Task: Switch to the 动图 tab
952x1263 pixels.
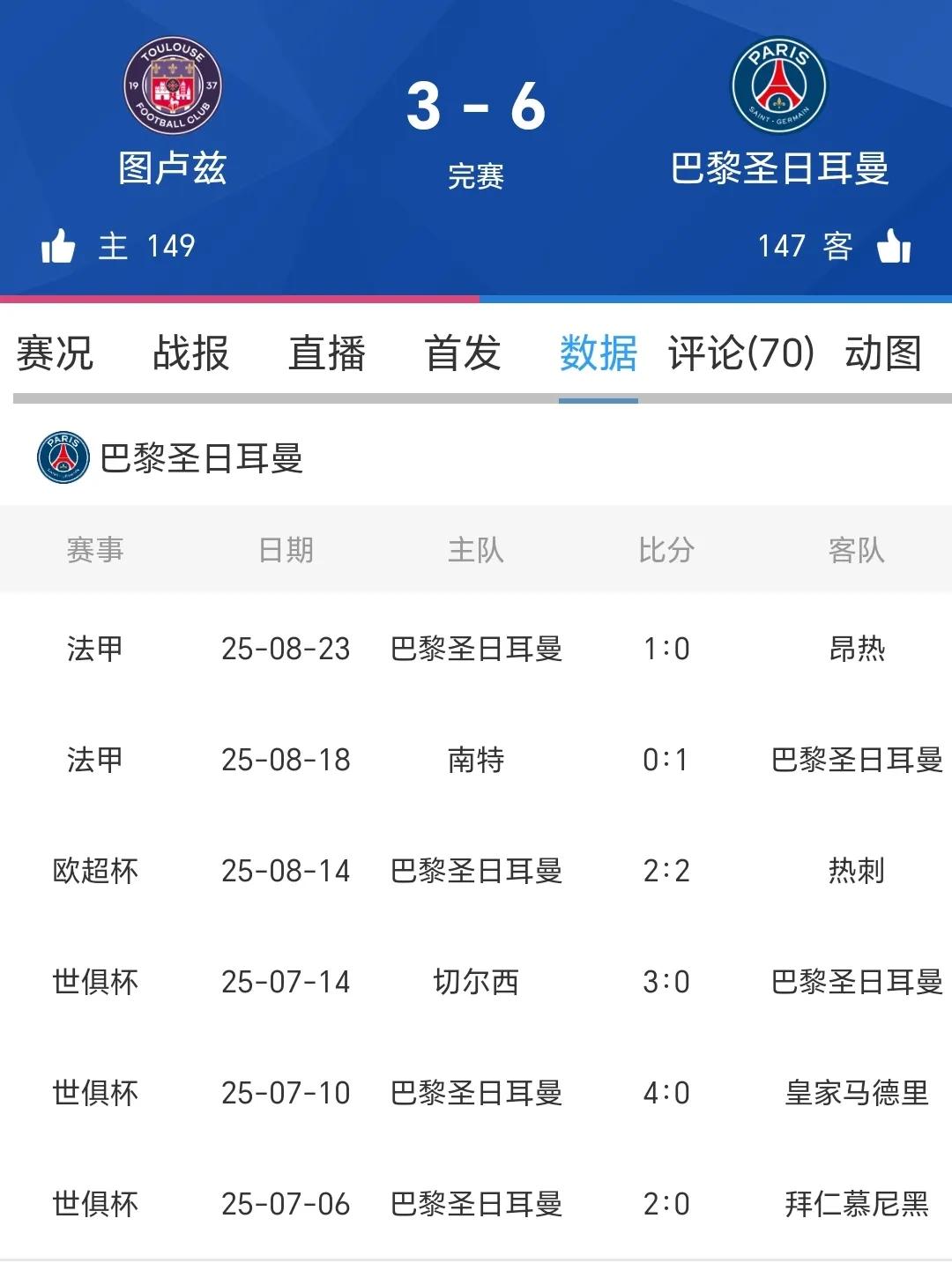Action: [x=882, y=353]
